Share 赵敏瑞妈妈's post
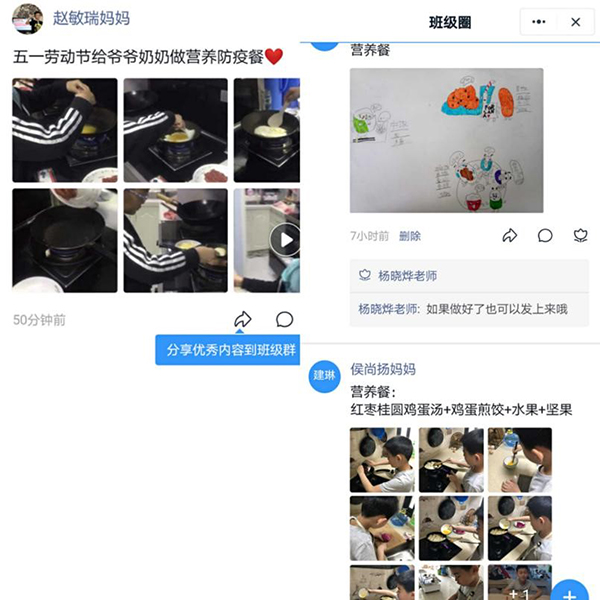 point(242,320)
